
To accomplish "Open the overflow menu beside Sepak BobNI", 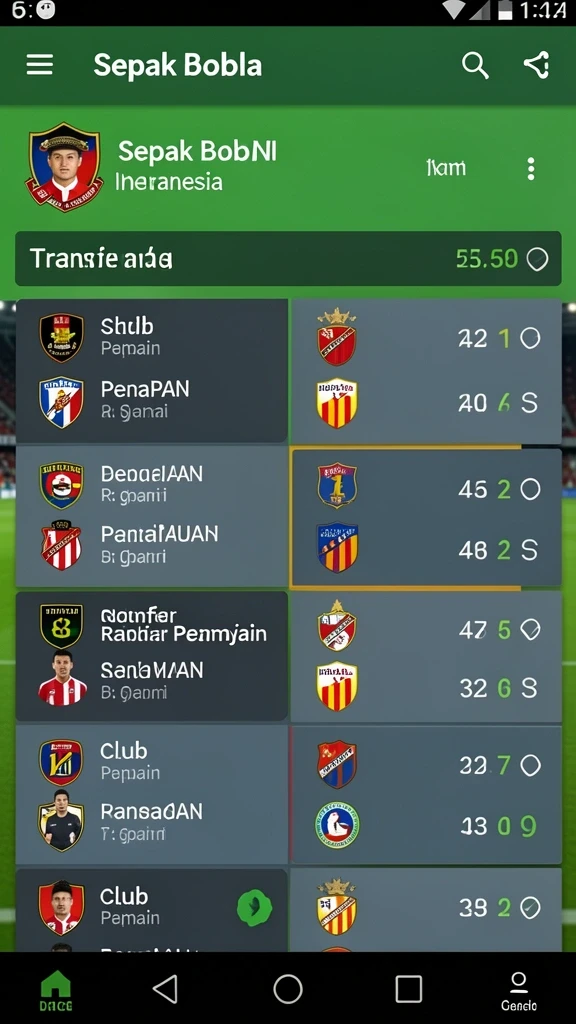I will coord(531,168).
